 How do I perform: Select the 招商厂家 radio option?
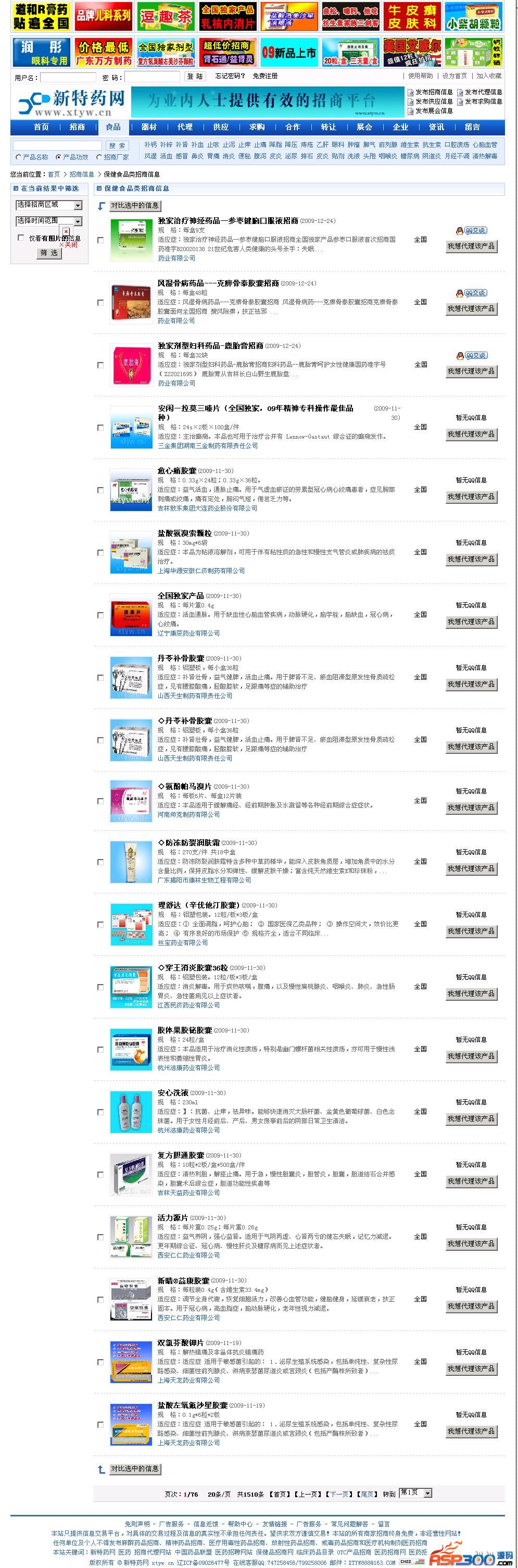click(x=100, y=157)
